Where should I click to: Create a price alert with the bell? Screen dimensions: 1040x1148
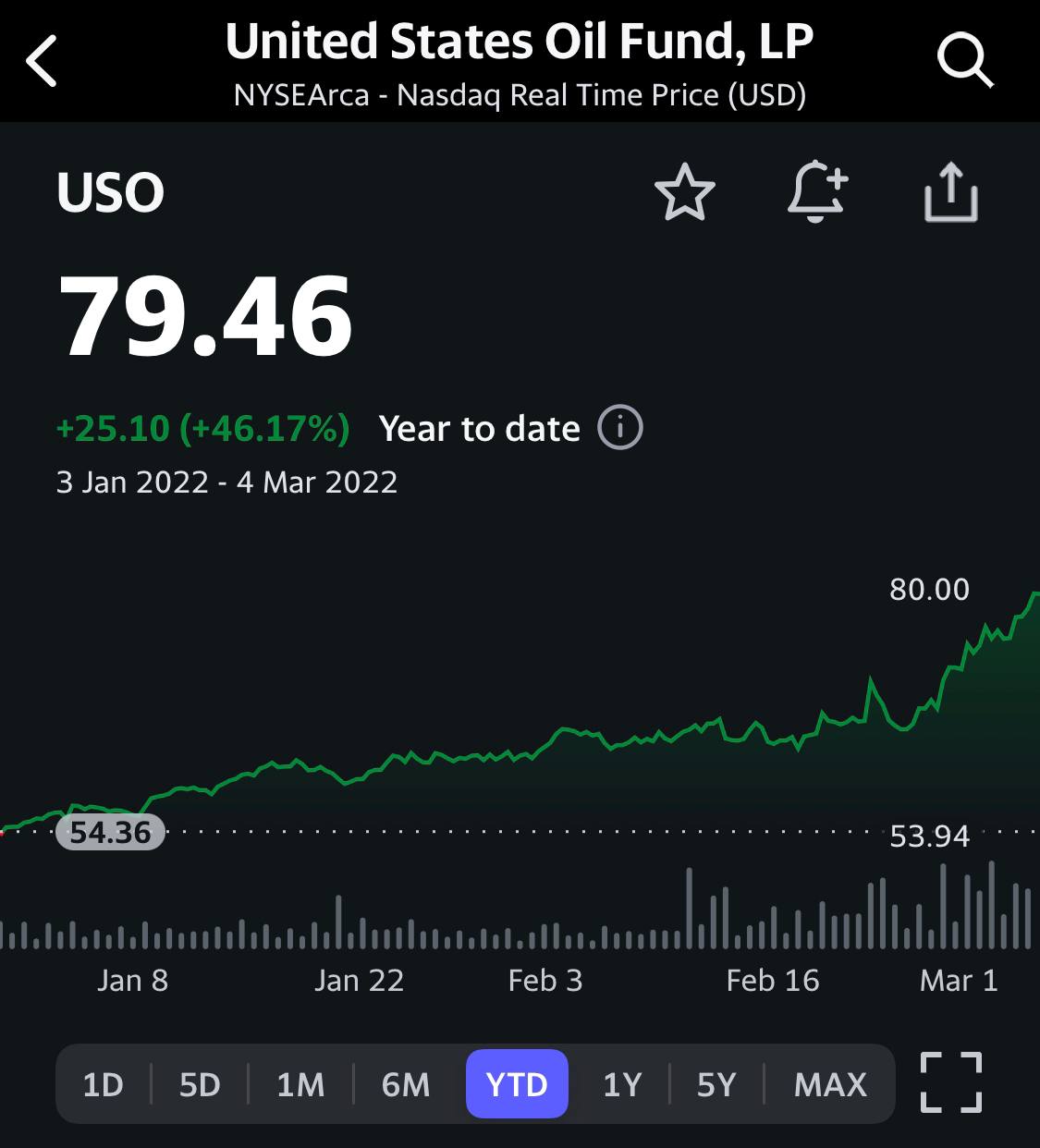pyautogui.click(x=817, y=191)
